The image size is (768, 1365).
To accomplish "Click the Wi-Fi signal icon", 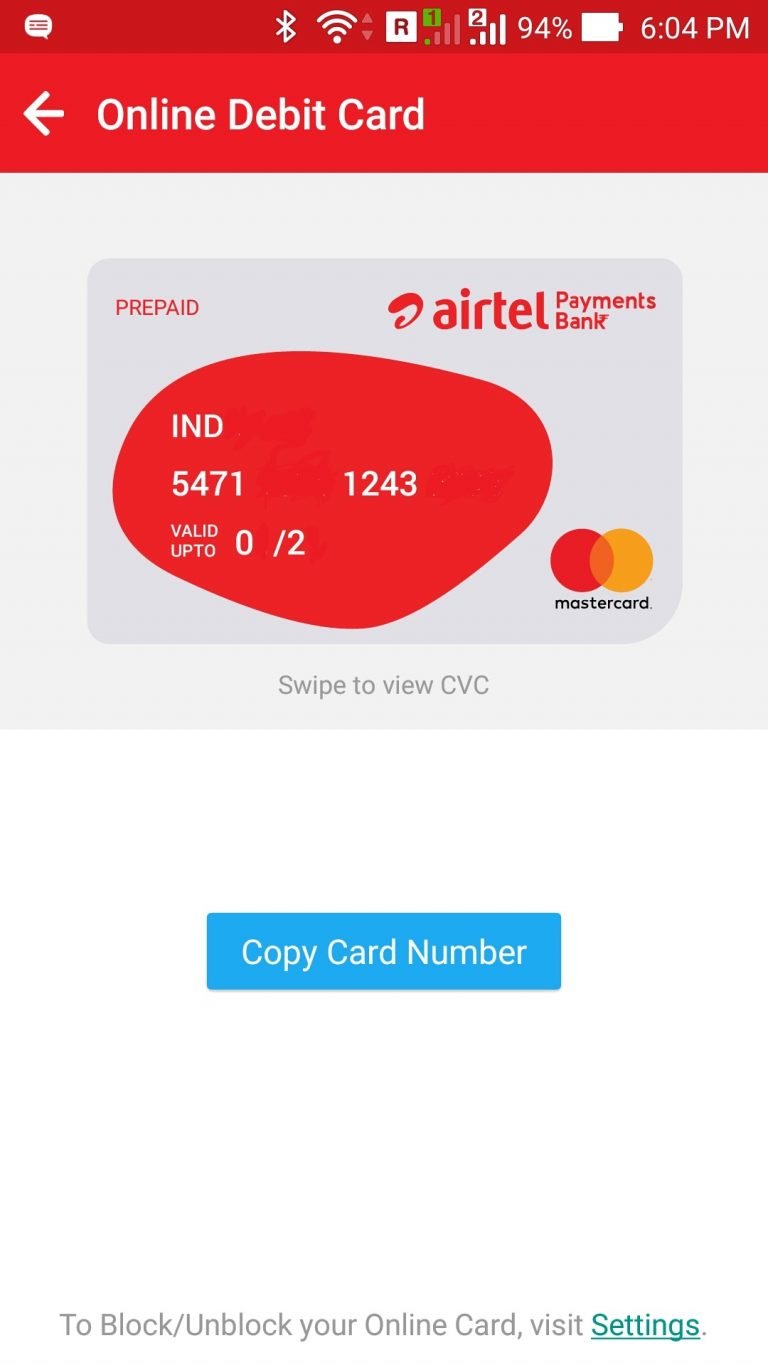I will (x=337, y=27).
